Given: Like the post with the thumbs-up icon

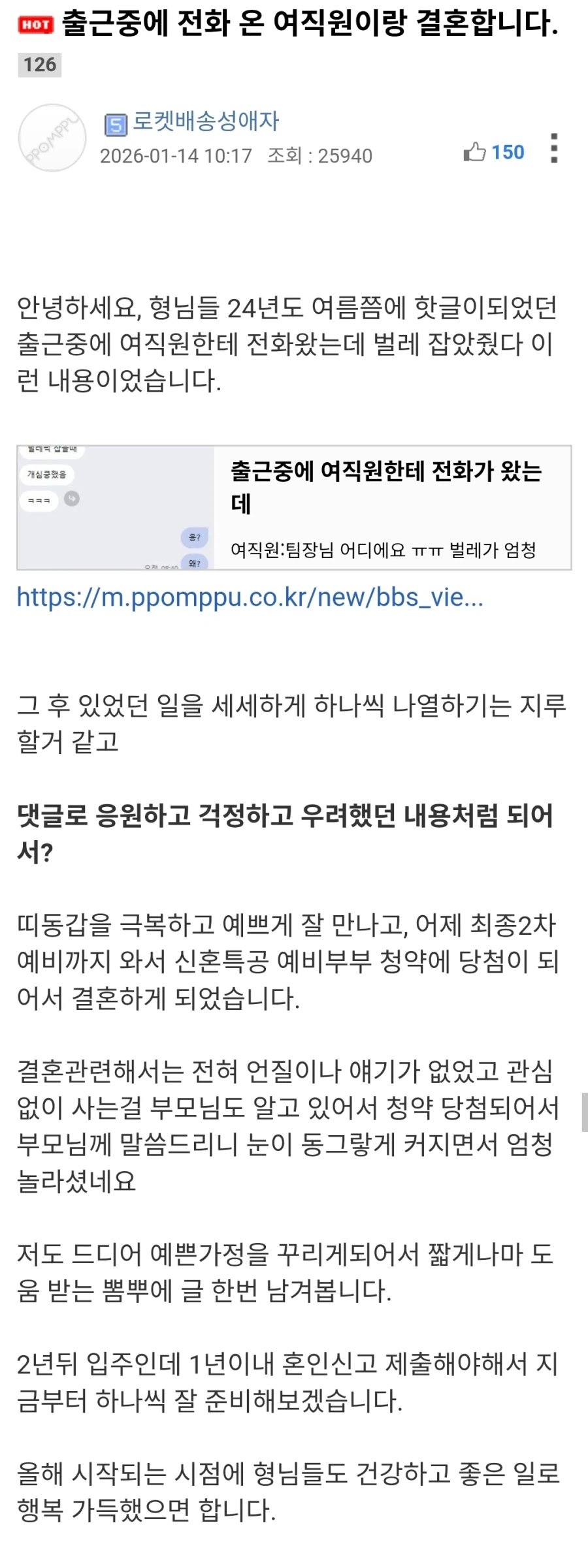Looking at the screenshot, I should [x=475, y=152].
